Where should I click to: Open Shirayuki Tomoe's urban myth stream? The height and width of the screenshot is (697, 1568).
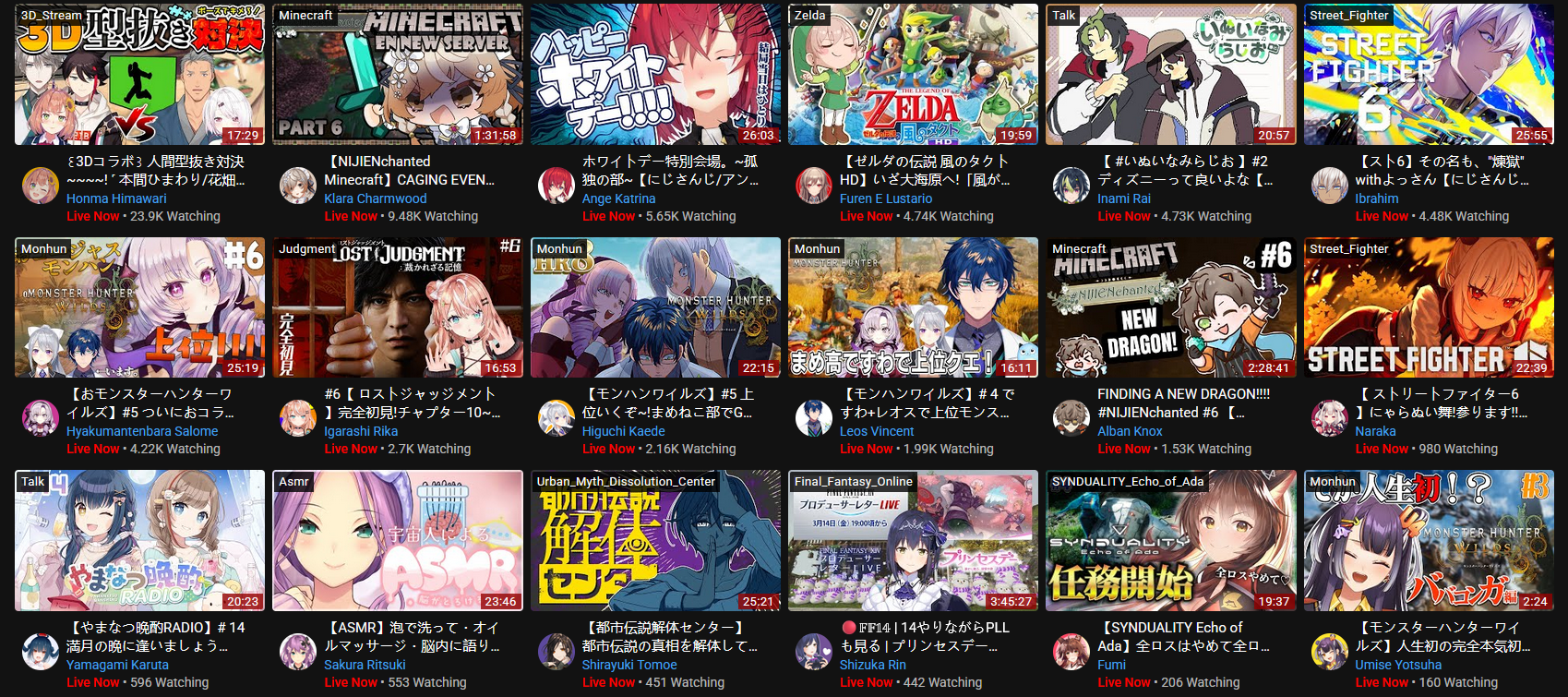click(655, 541)
